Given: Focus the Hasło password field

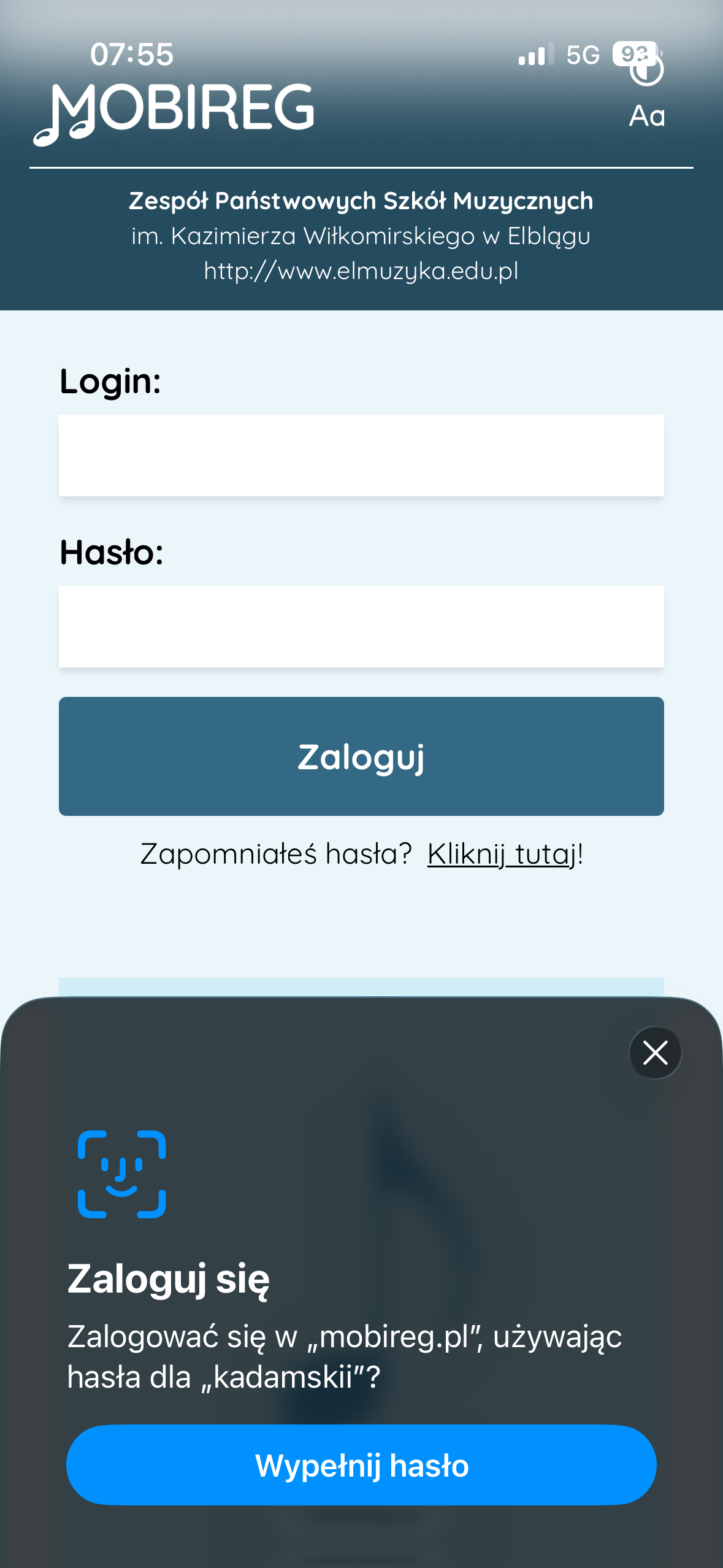Looking at the screenshot, I should coord(361,626).
